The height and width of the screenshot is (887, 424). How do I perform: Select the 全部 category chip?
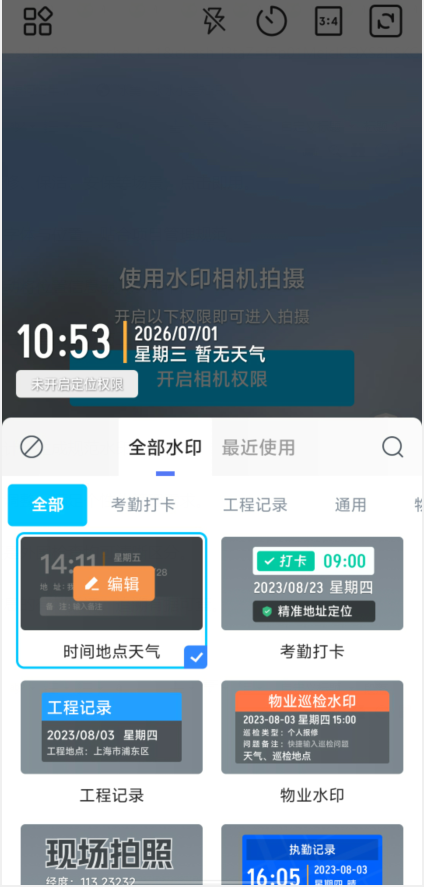(x=47, y=505)
